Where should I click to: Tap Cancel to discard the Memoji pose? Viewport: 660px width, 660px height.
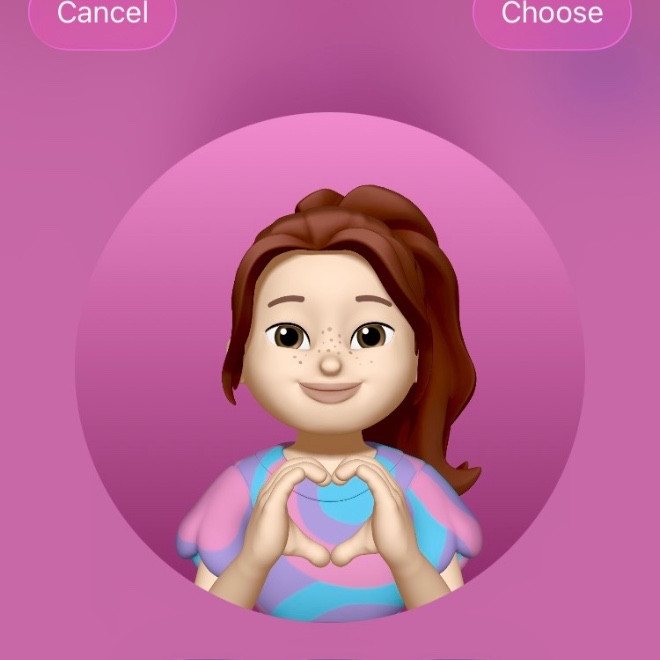(x=102, y=17)
